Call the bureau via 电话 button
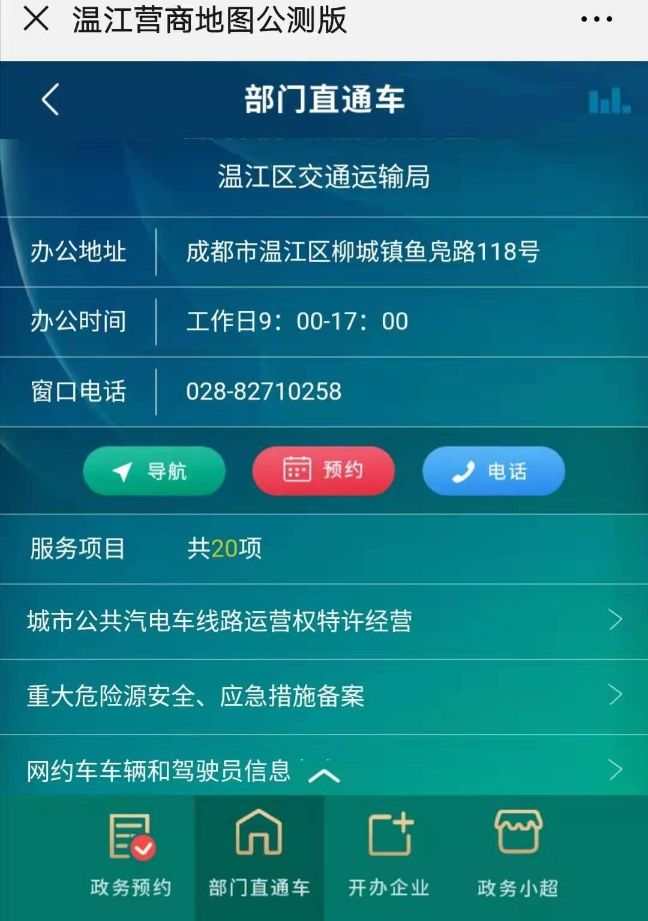This screenshot has height=921, width=648. pyautogui.click(x=493, y=471)
